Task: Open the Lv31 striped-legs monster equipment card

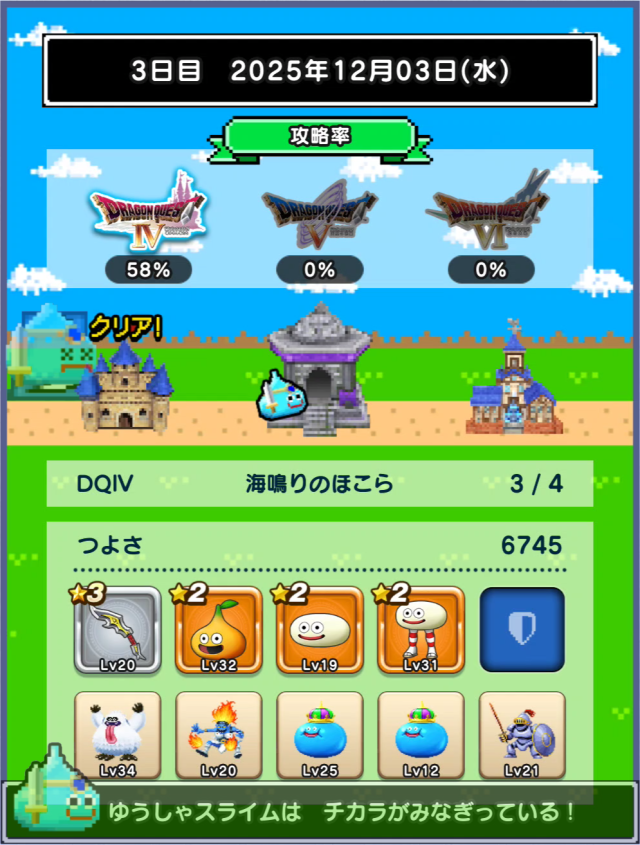Action: [x=420, y=631]
